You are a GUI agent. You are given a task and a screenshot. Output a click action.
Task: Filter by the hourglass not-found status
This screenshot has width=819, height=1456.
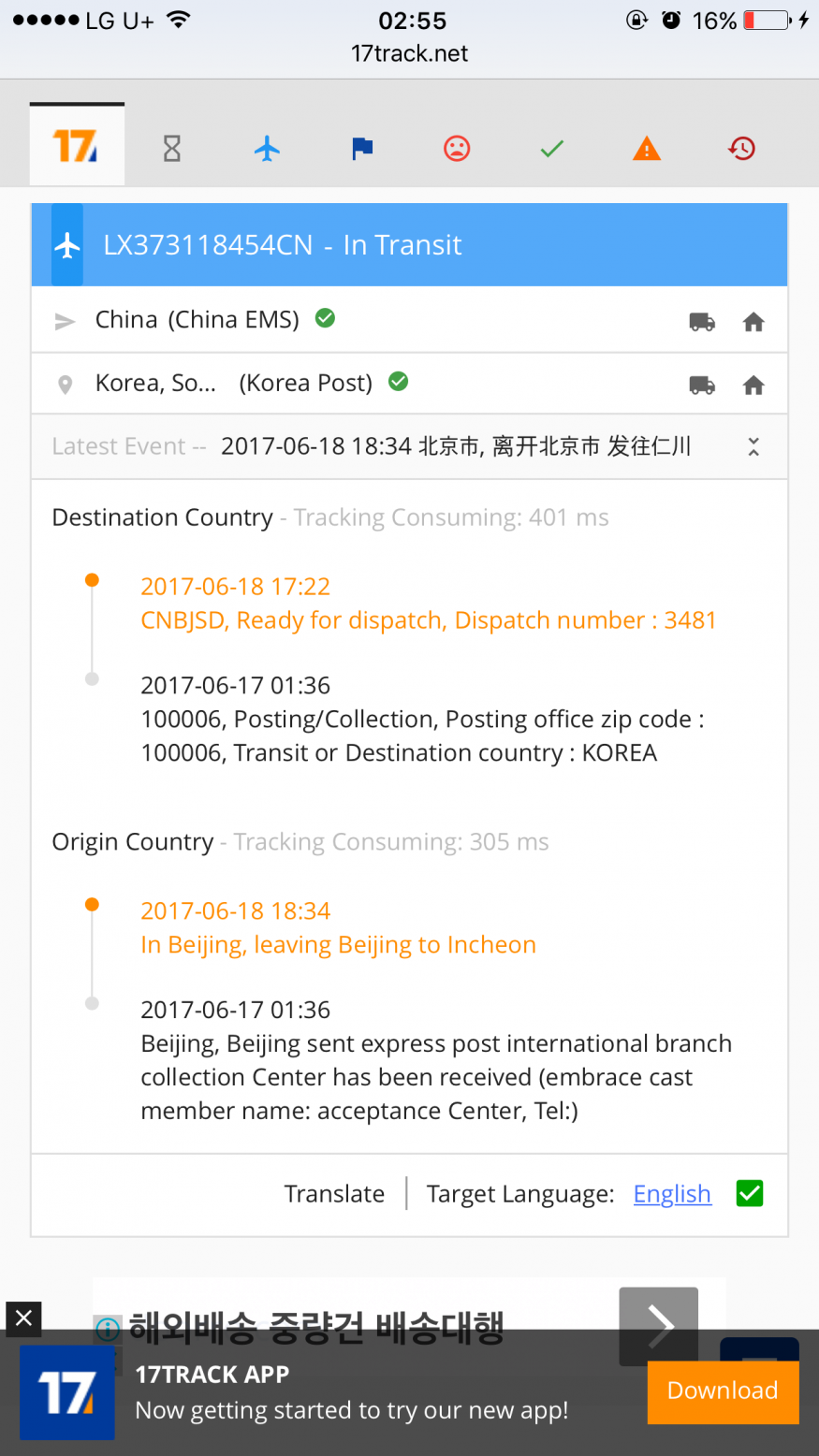[172, 148]
